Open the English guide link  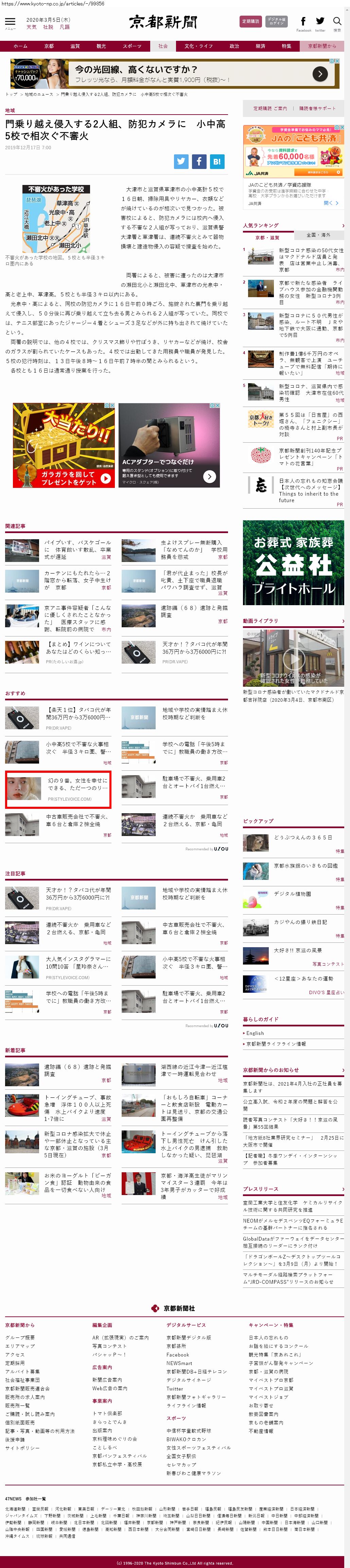coord(255,1033)
